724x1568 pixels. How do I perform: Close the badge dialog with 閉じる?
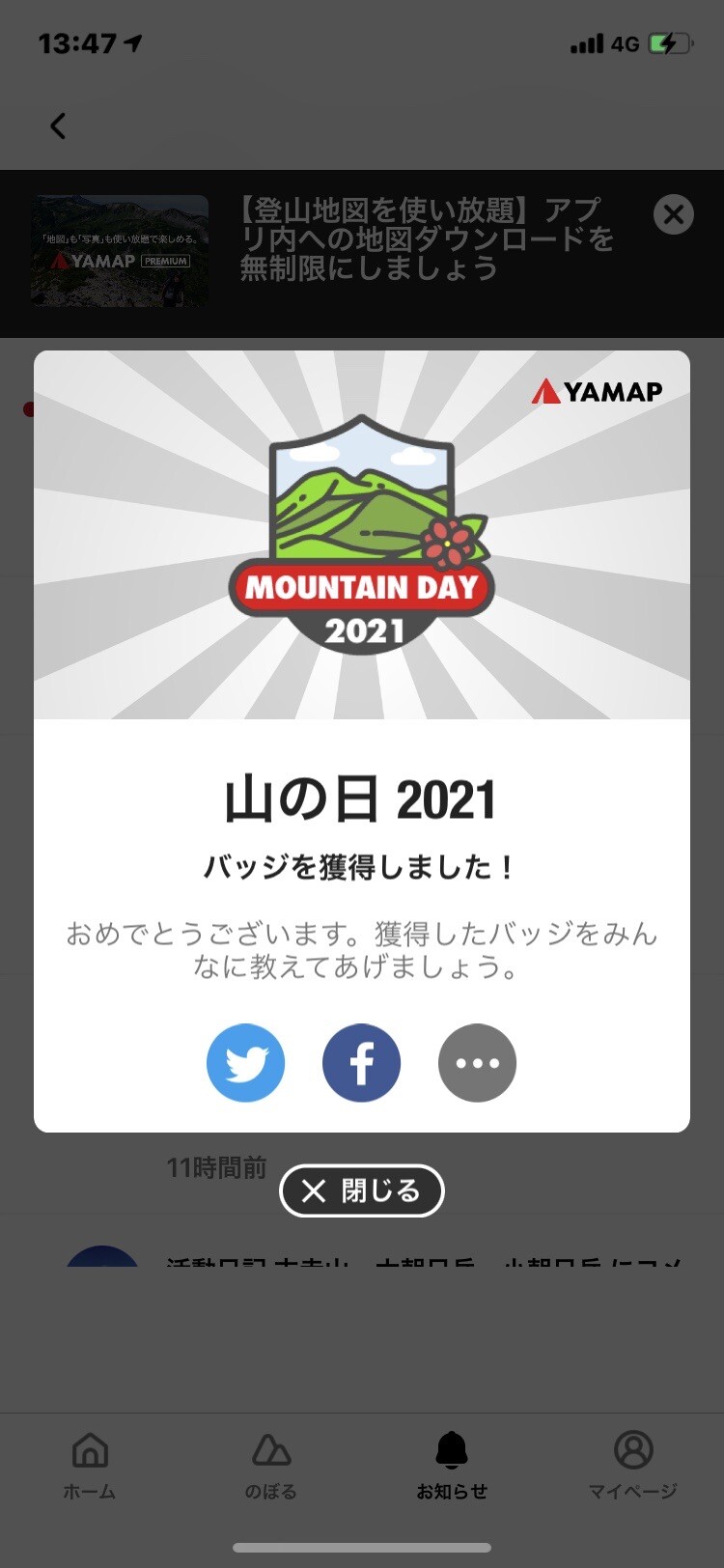[x=361, y=1190]
